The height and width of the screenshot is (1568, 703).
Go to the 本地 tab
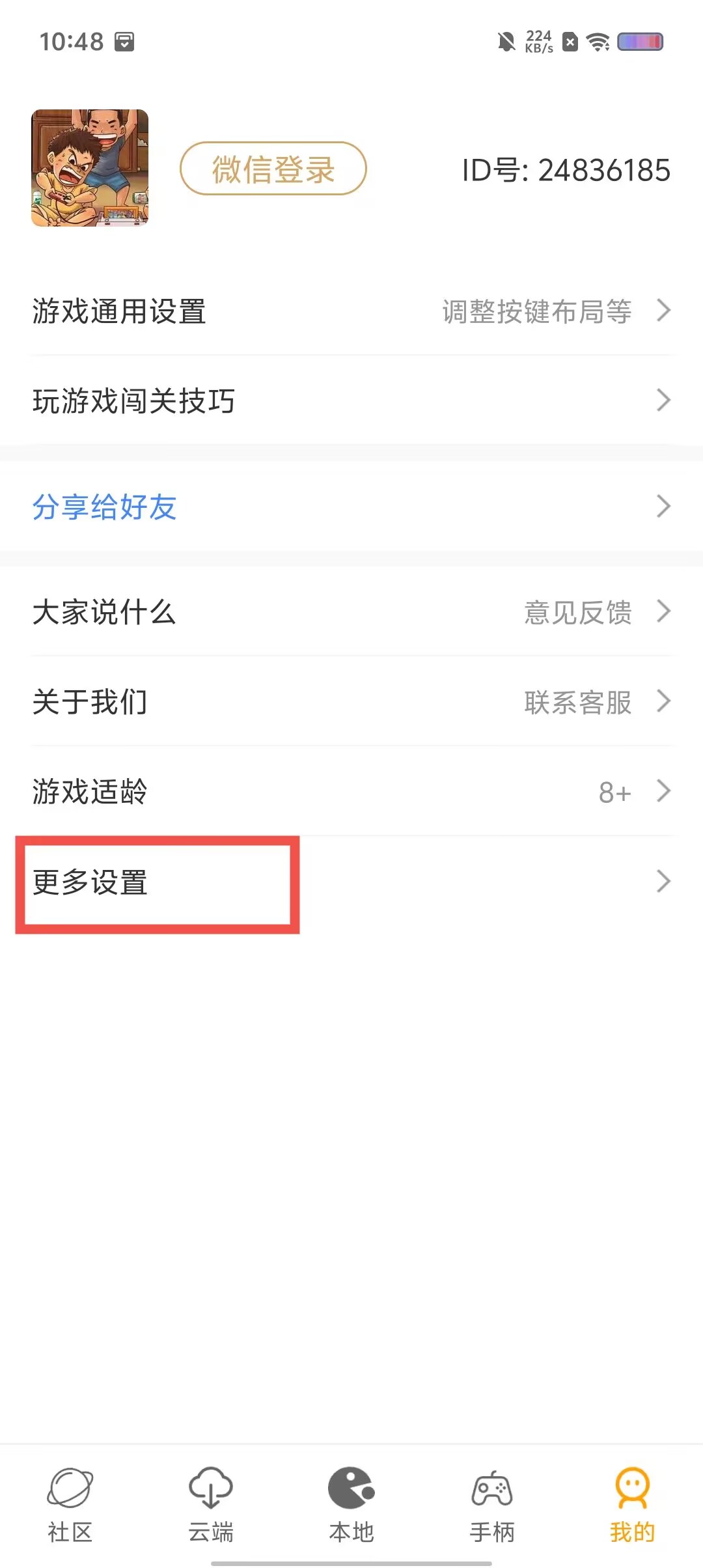pyautogui.click(x=351, y=1504)
